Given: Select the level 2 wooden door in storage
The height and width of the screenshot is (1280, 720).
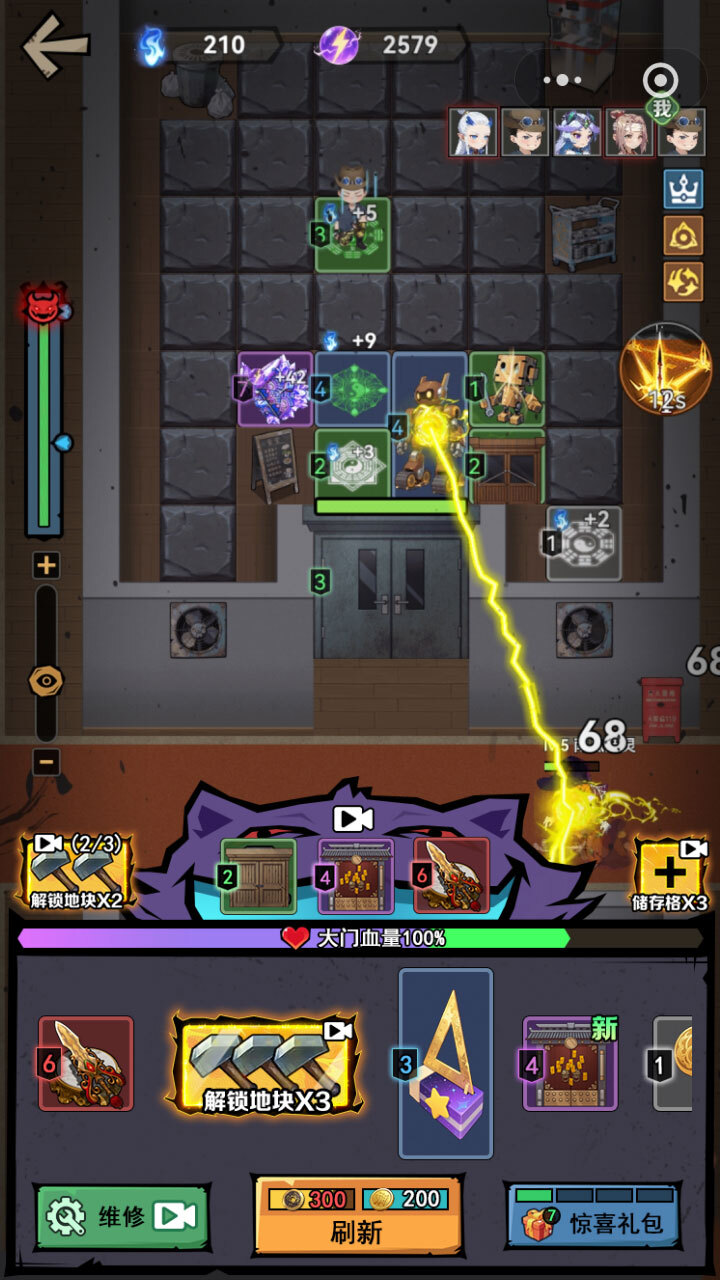Looking at the screenshot, I should click(259, 876).
